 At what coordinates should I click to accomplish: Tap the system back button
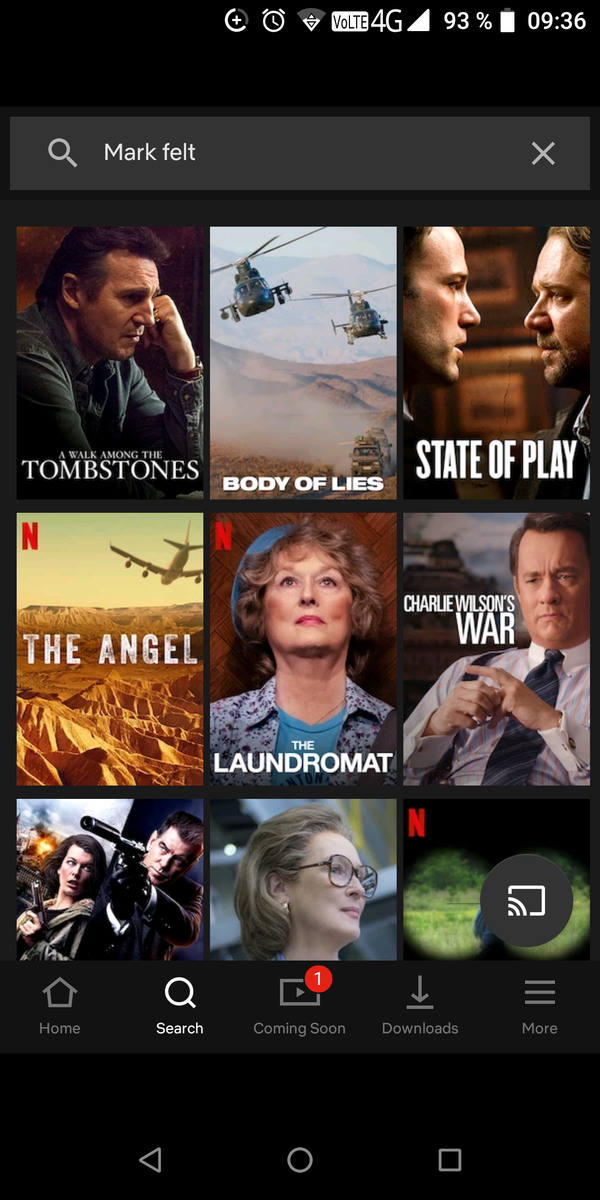150,1160
